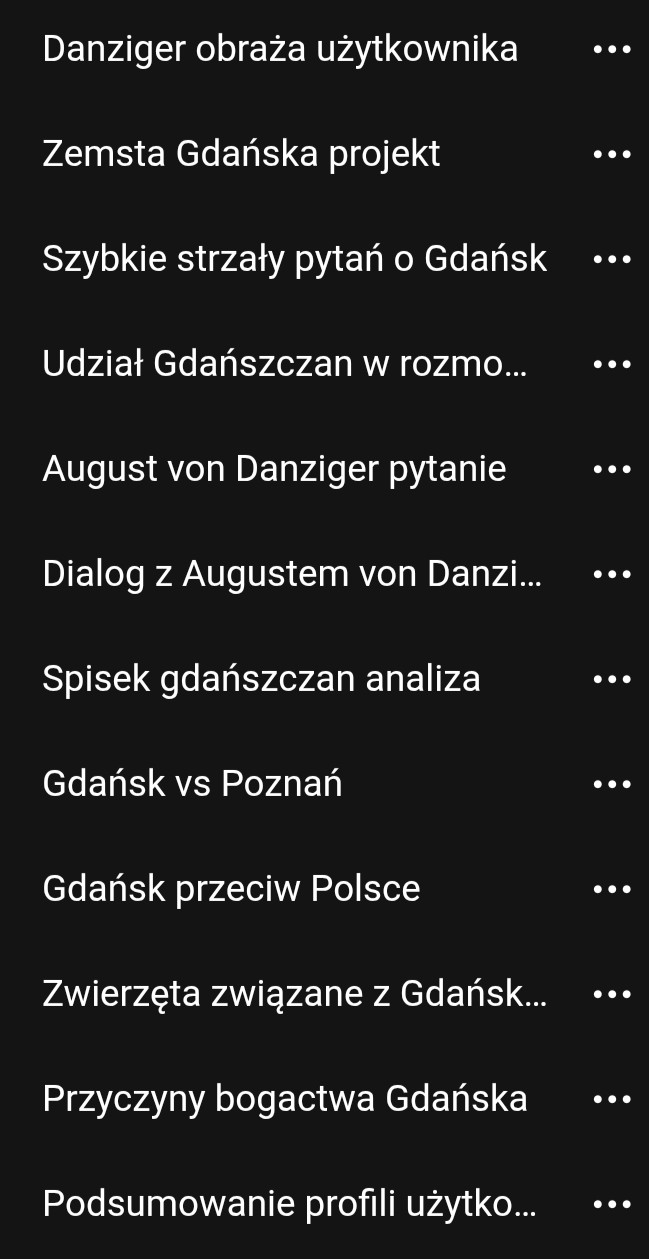This screenshot has height=1259, width=649.
Task: Select the "Zemsta Gdańska projekt" conversation
Action: click(241, 154)
